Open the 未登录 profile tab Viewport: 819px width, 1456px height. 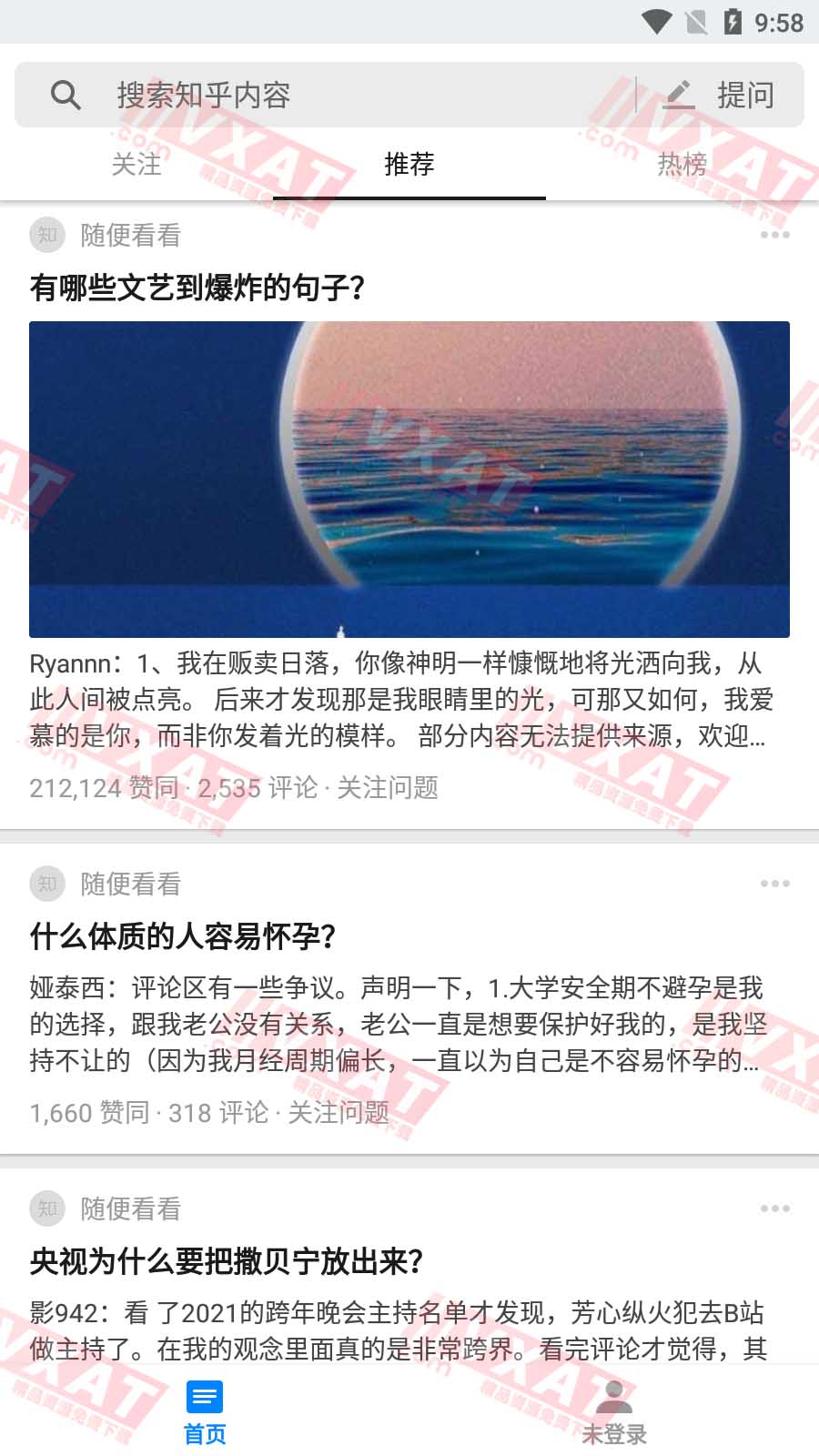pyautogui.click(x=614, y=1413)
